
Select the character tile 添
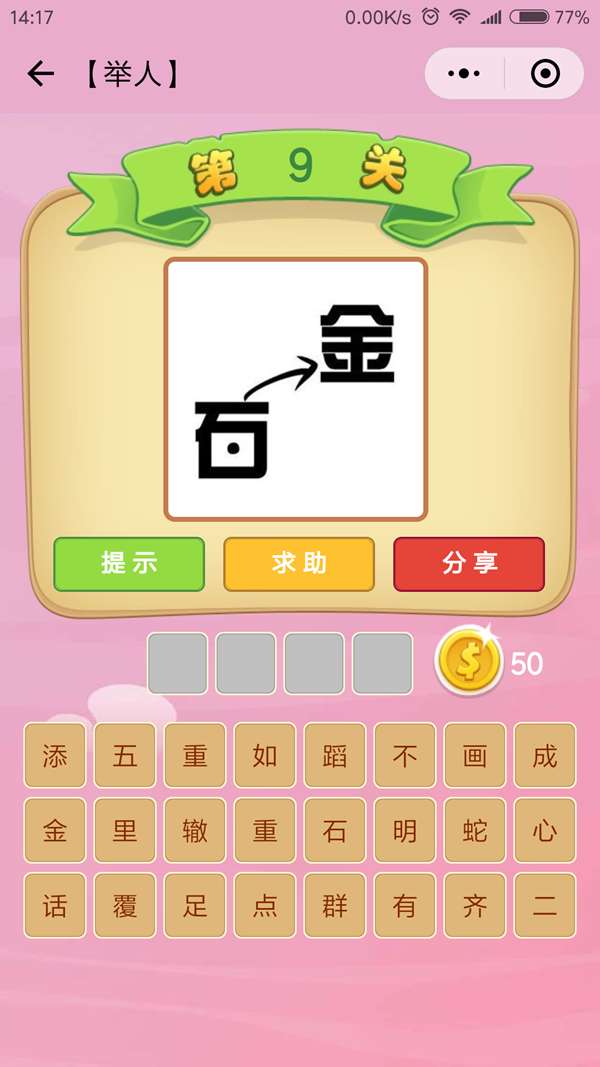[x=55, y=756]
